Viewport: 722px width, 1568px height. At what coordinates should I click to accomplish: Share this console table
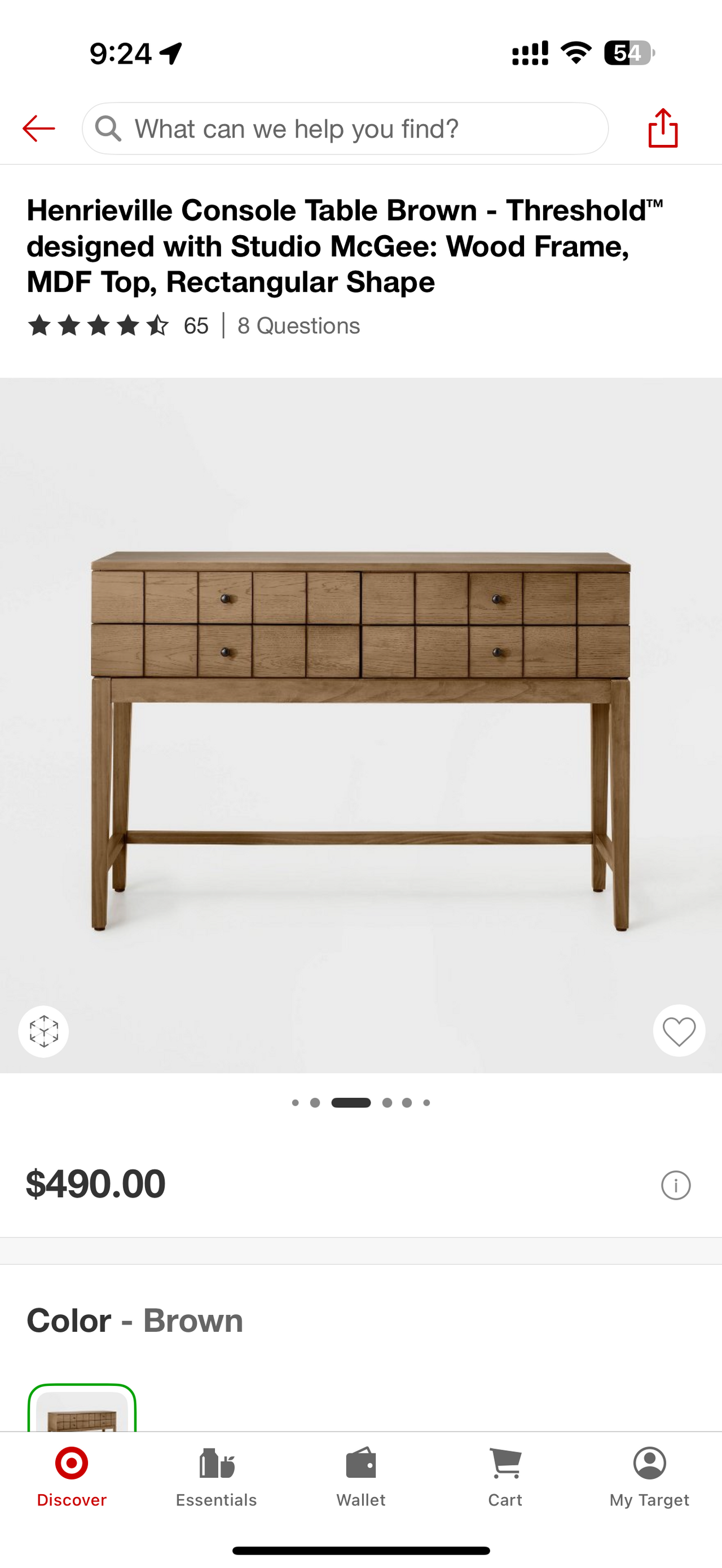click(x=663, y=128)
